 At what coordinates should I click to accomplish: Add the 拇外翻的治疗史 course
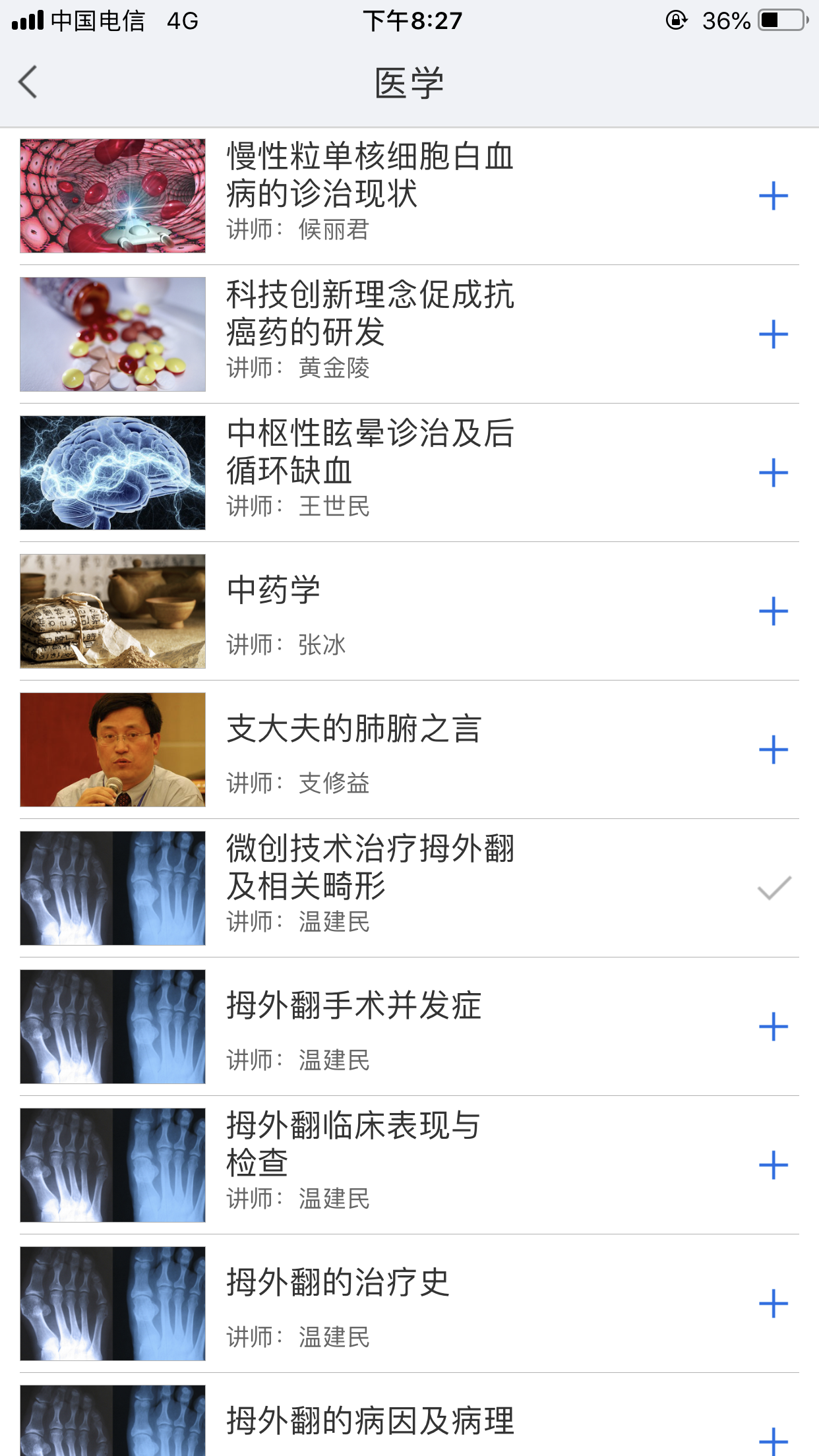tap(773, 1304)
